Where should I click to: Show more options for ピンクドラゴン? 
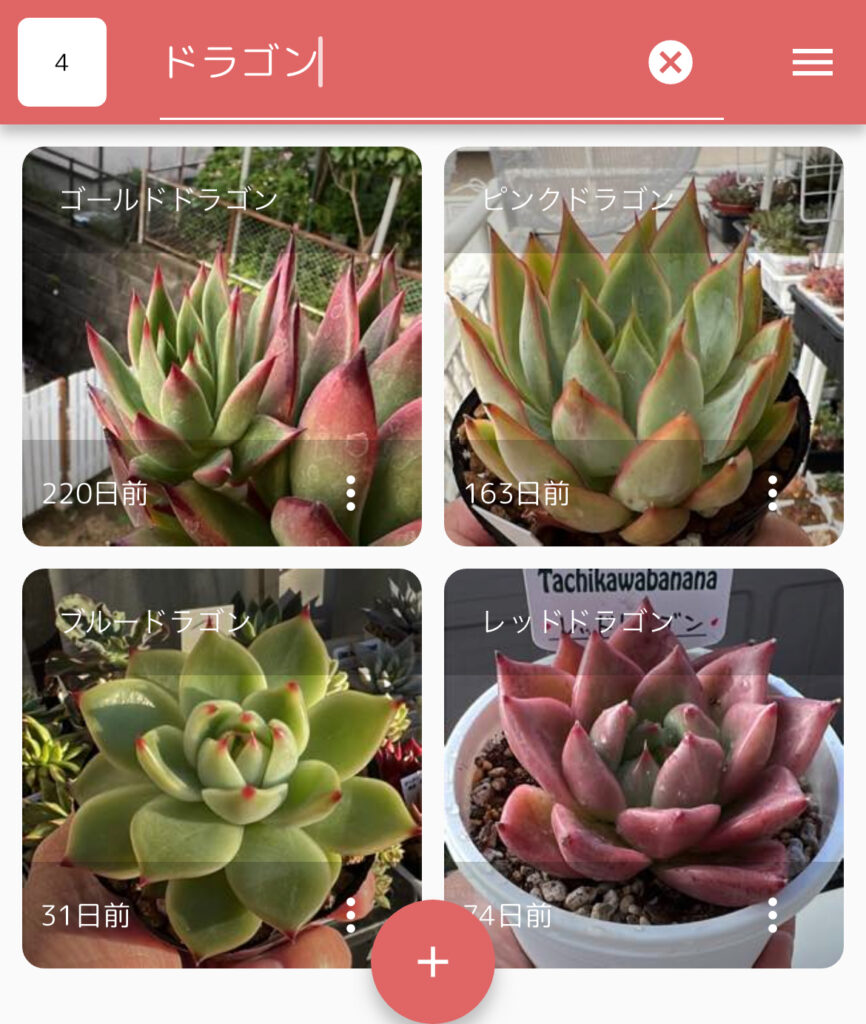[772, 493]
